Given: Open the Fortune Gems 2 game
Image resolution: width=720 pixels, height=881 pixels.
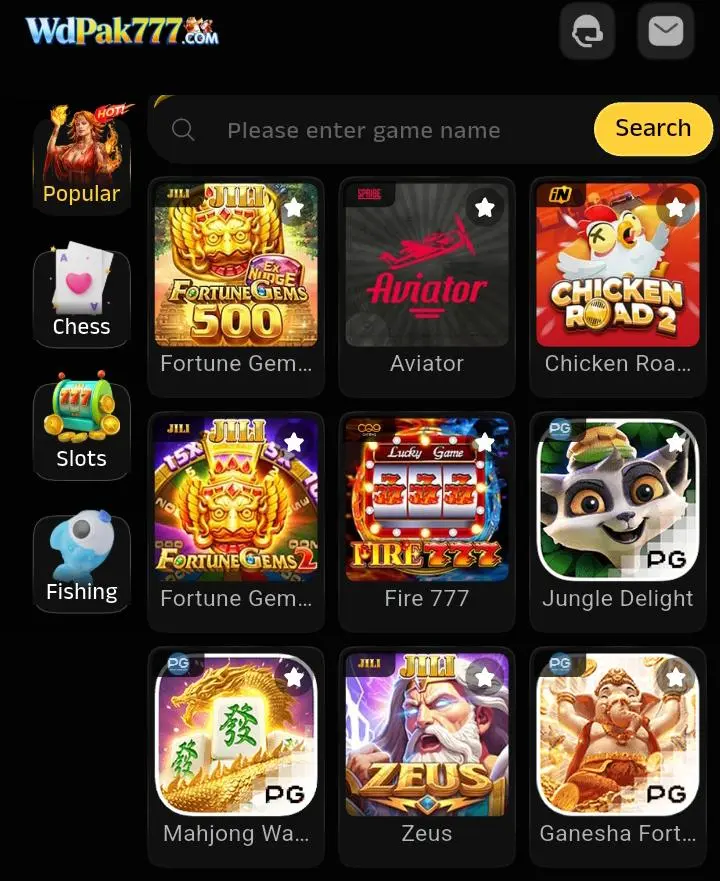Looking at the screenshot, I should click(236, 500).
